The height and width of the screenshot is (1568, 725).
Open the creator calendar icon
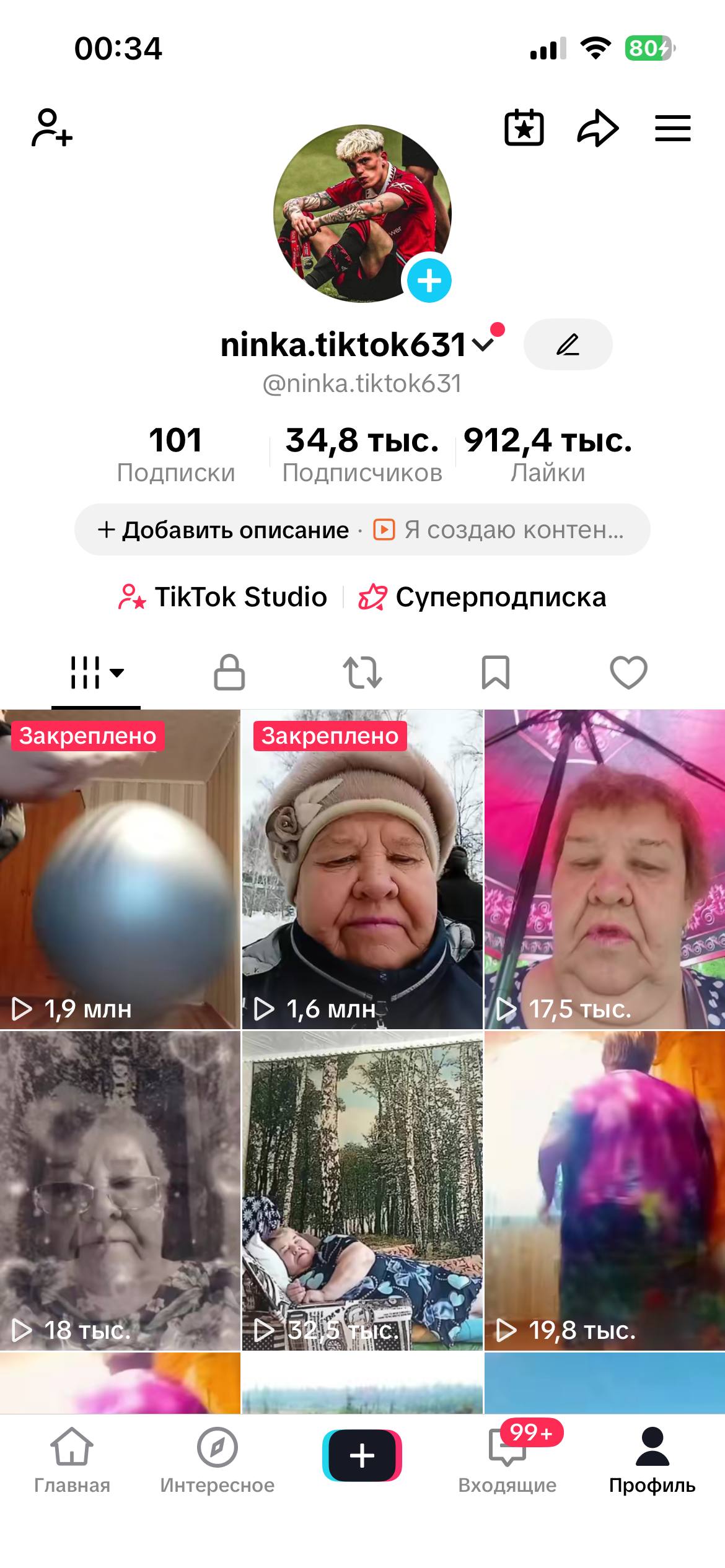click(x=524, y=128)
